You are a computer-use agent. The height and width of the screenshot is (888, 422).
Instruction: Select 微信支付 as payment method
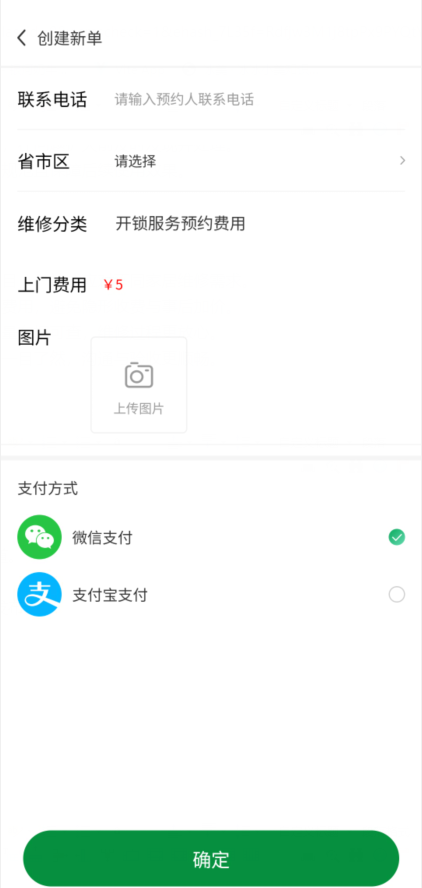click(211, 537)
